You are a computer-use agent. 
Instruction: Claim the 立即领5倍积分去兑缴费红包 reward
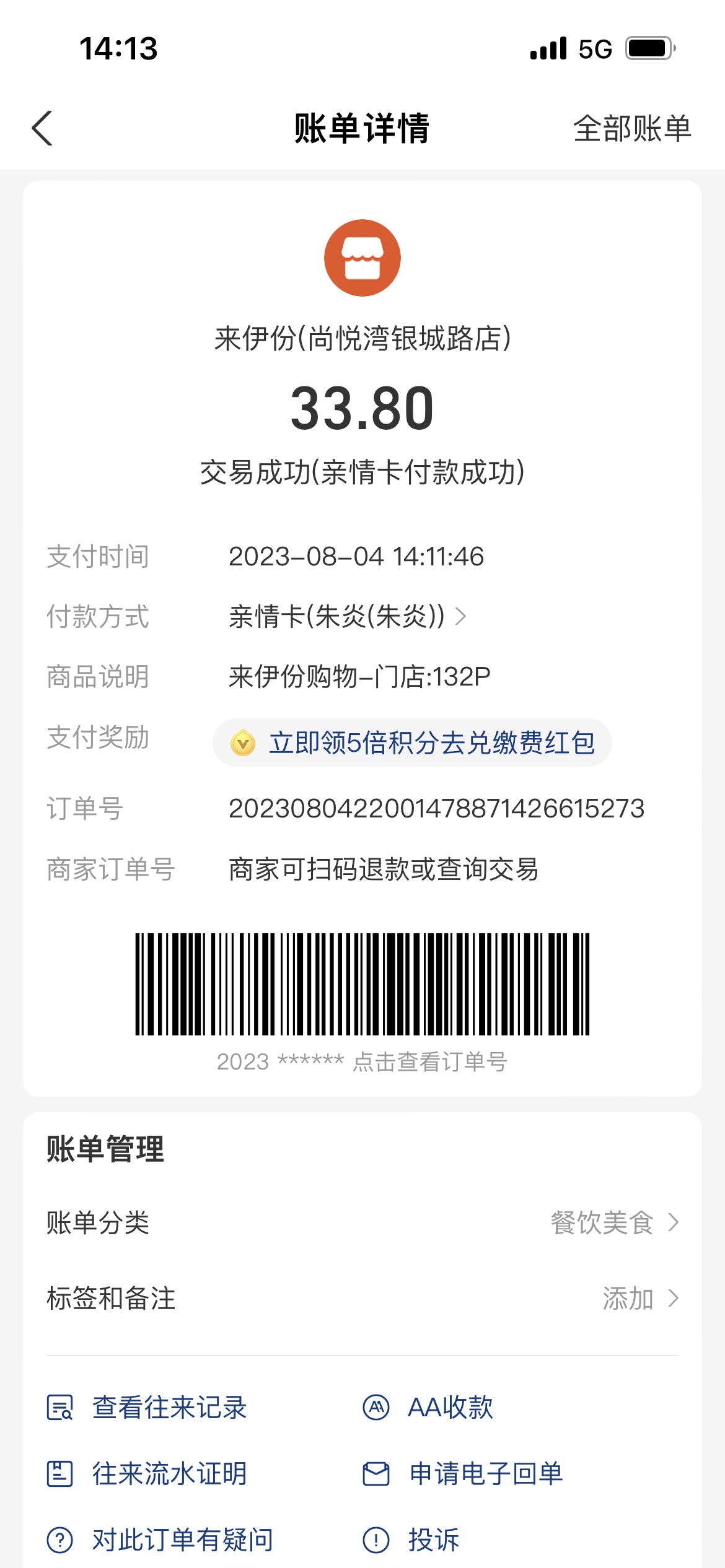412,743
